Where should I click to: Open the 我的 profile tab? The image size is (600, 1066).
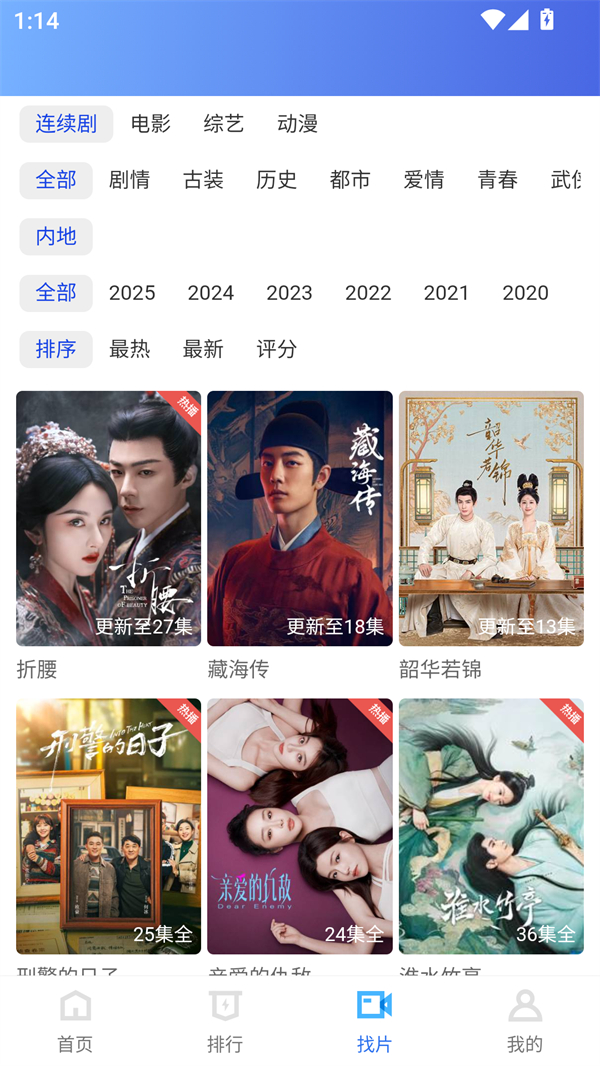(x=525, y=1021)
